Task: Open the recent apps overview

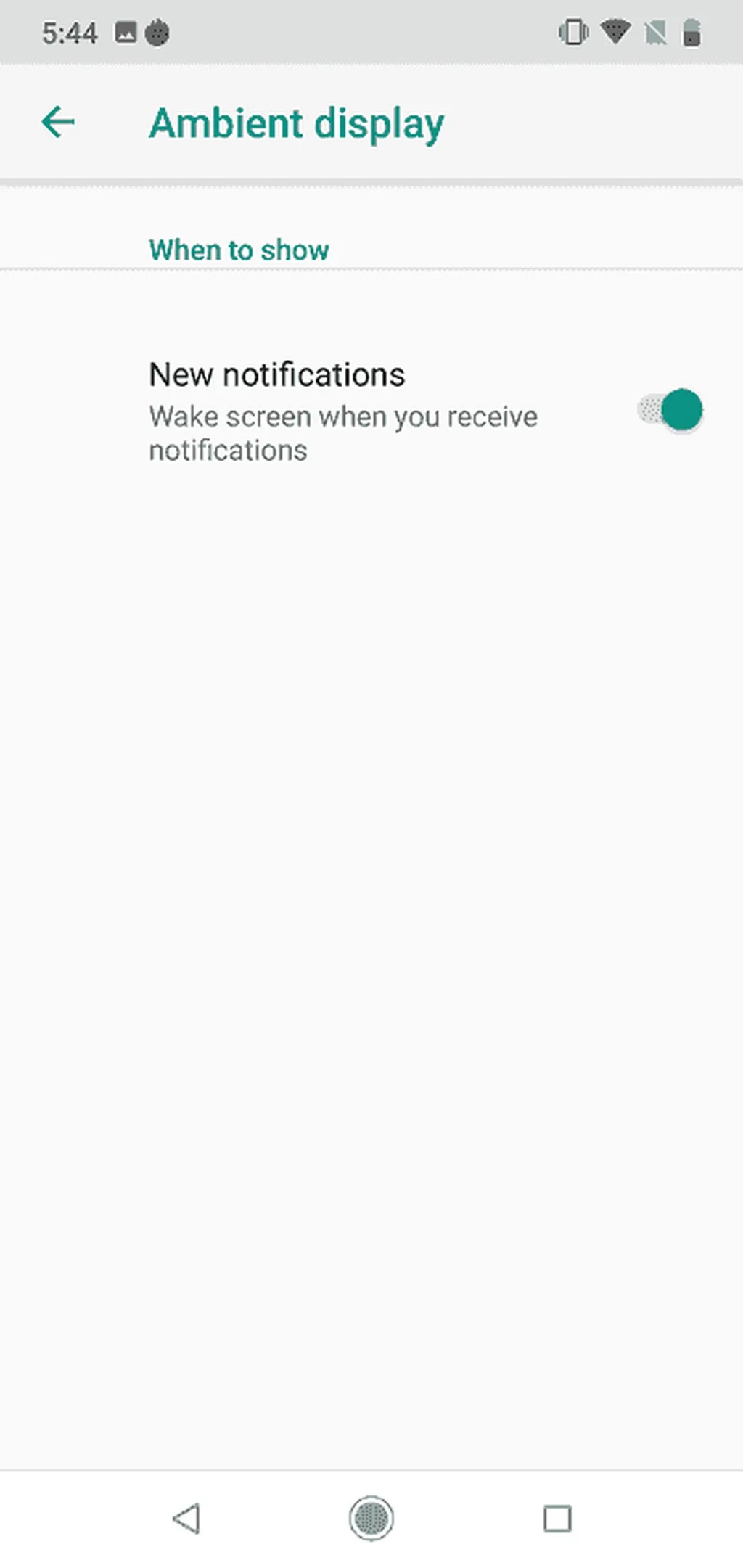Action: coord(557,1518)
